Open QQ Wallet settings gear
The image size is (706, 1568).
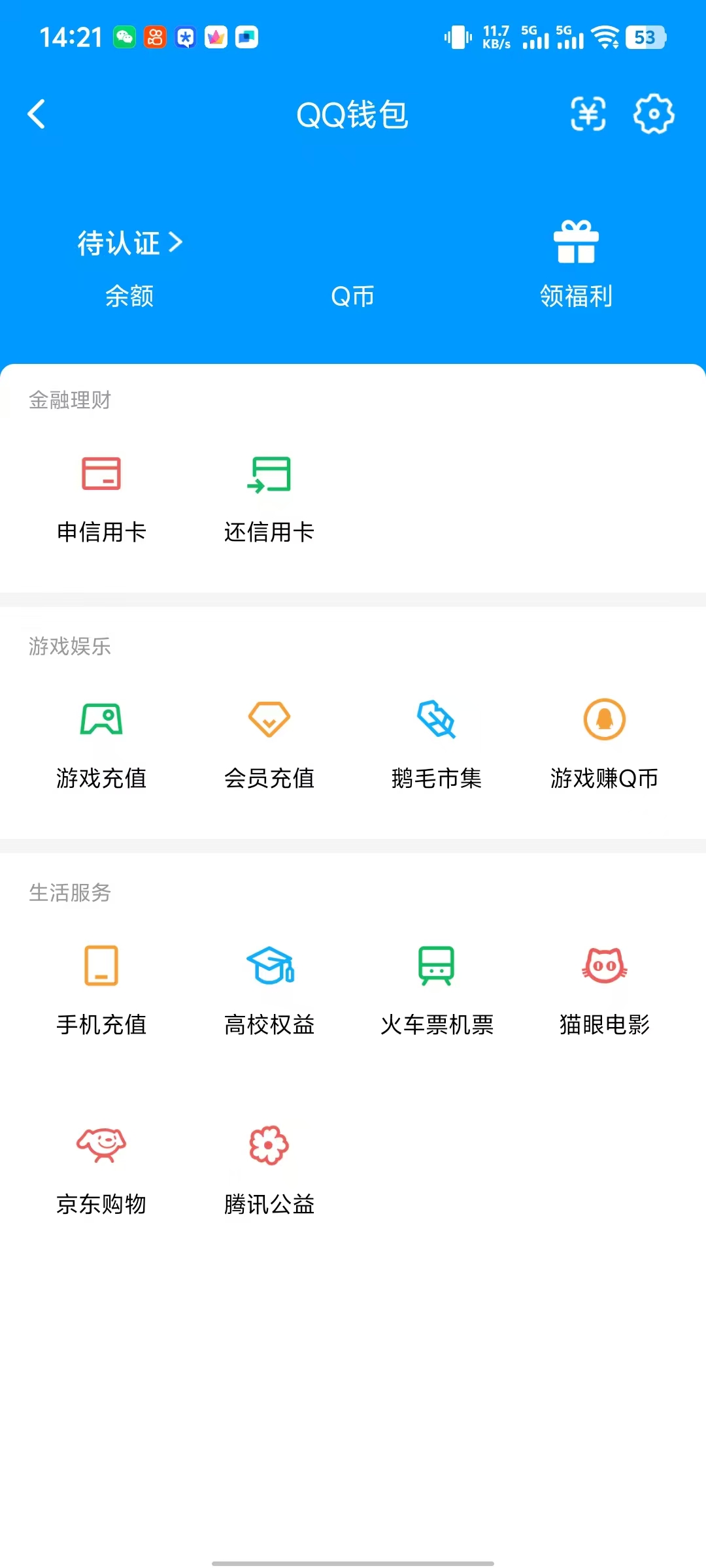pos(654,114)
